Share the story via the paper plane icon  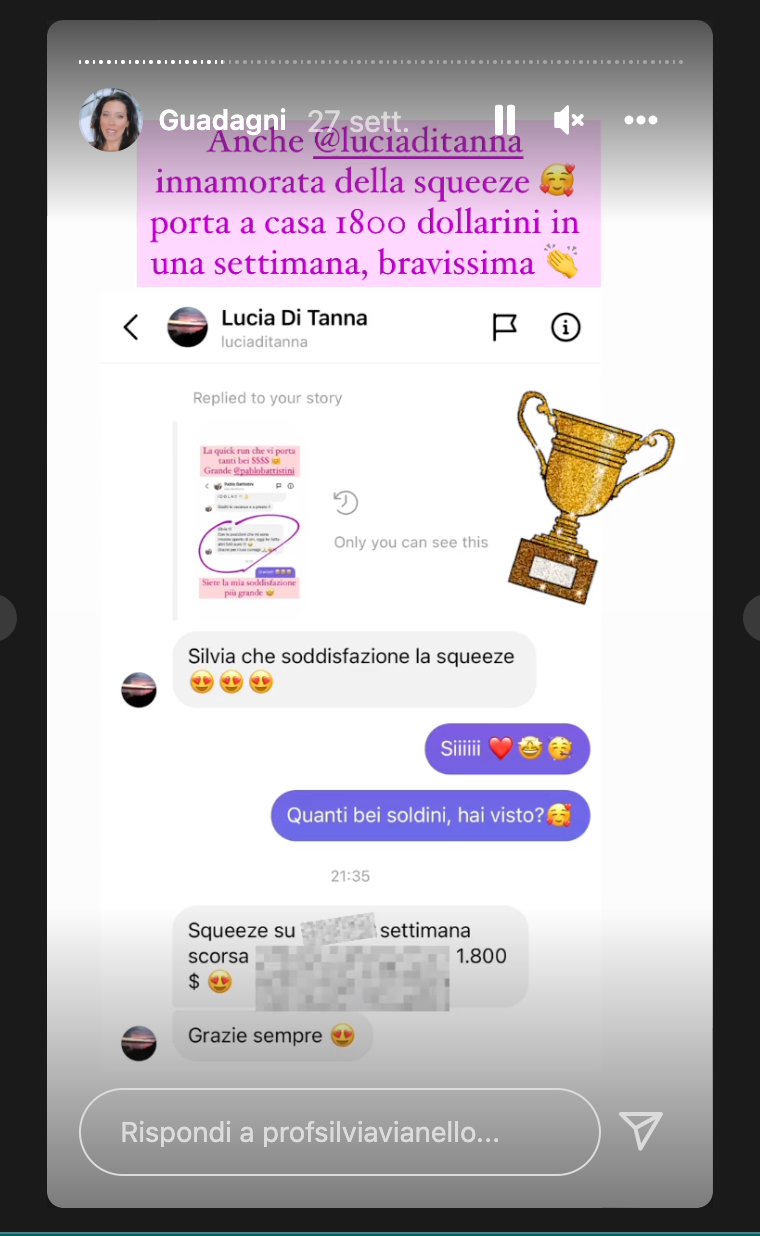[641, 1131]
